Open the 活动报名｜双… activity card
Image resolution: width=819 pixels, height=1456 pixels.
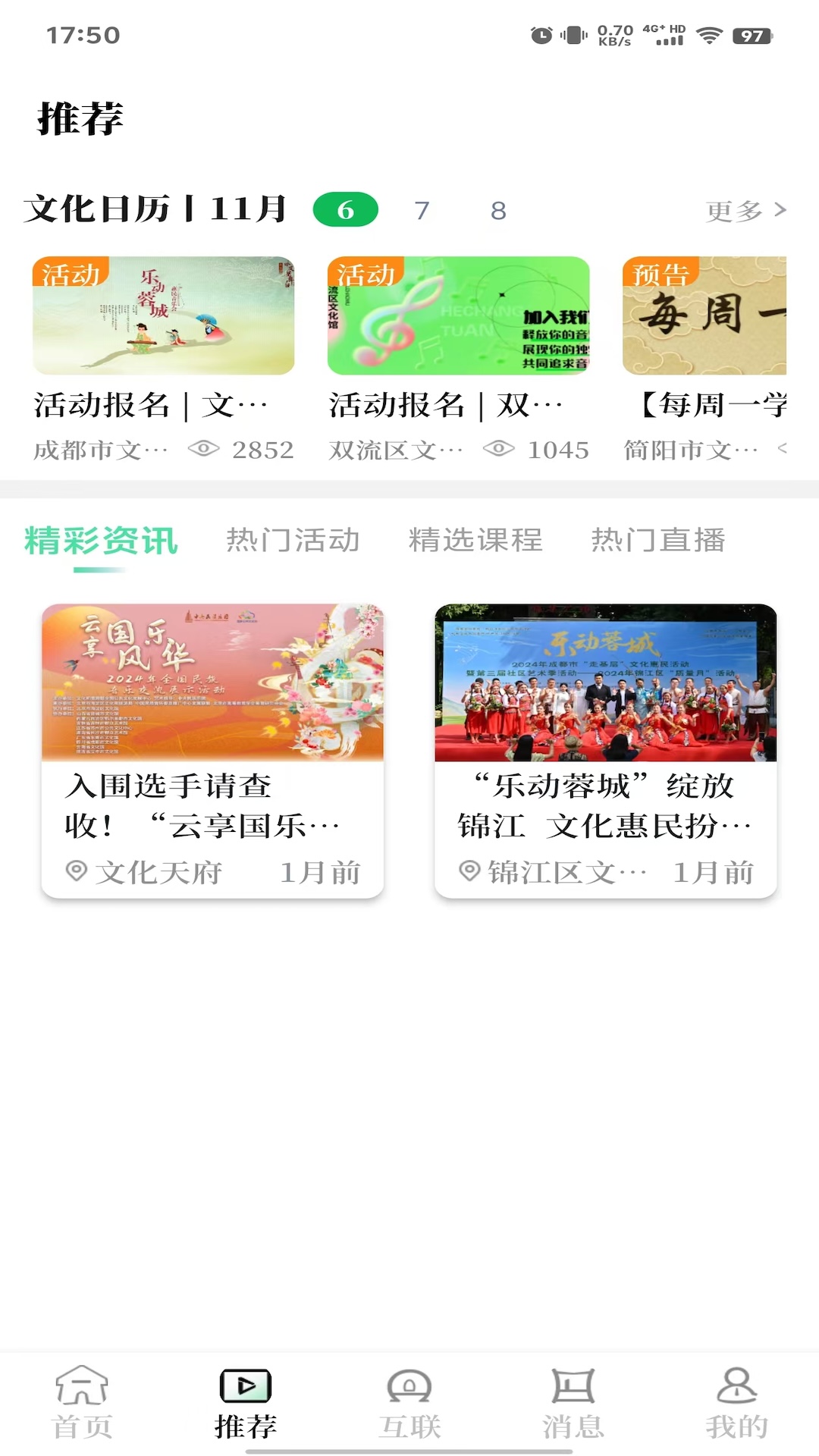(458, 356)
